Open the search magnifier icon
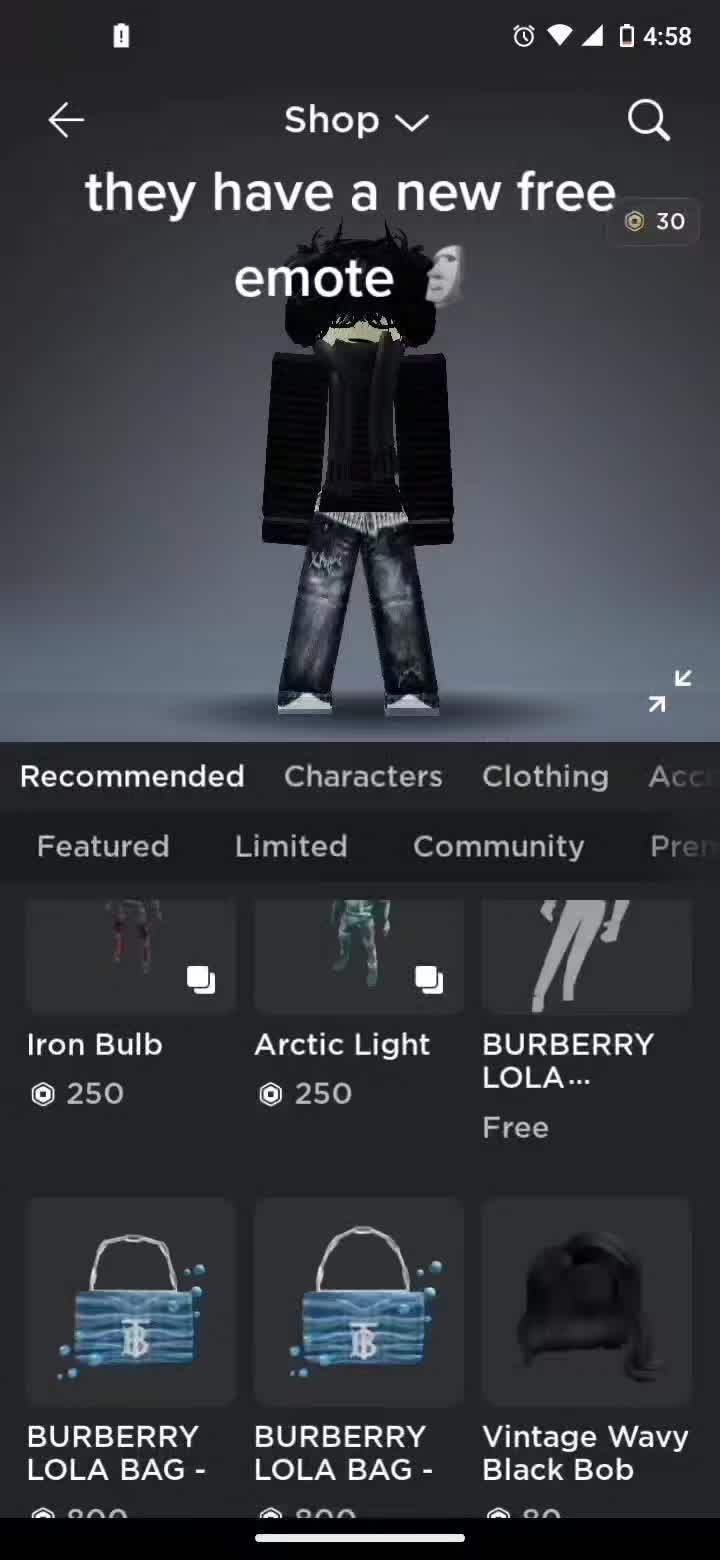Screen dimensions: 720x1560 click(x=648, y=121)
